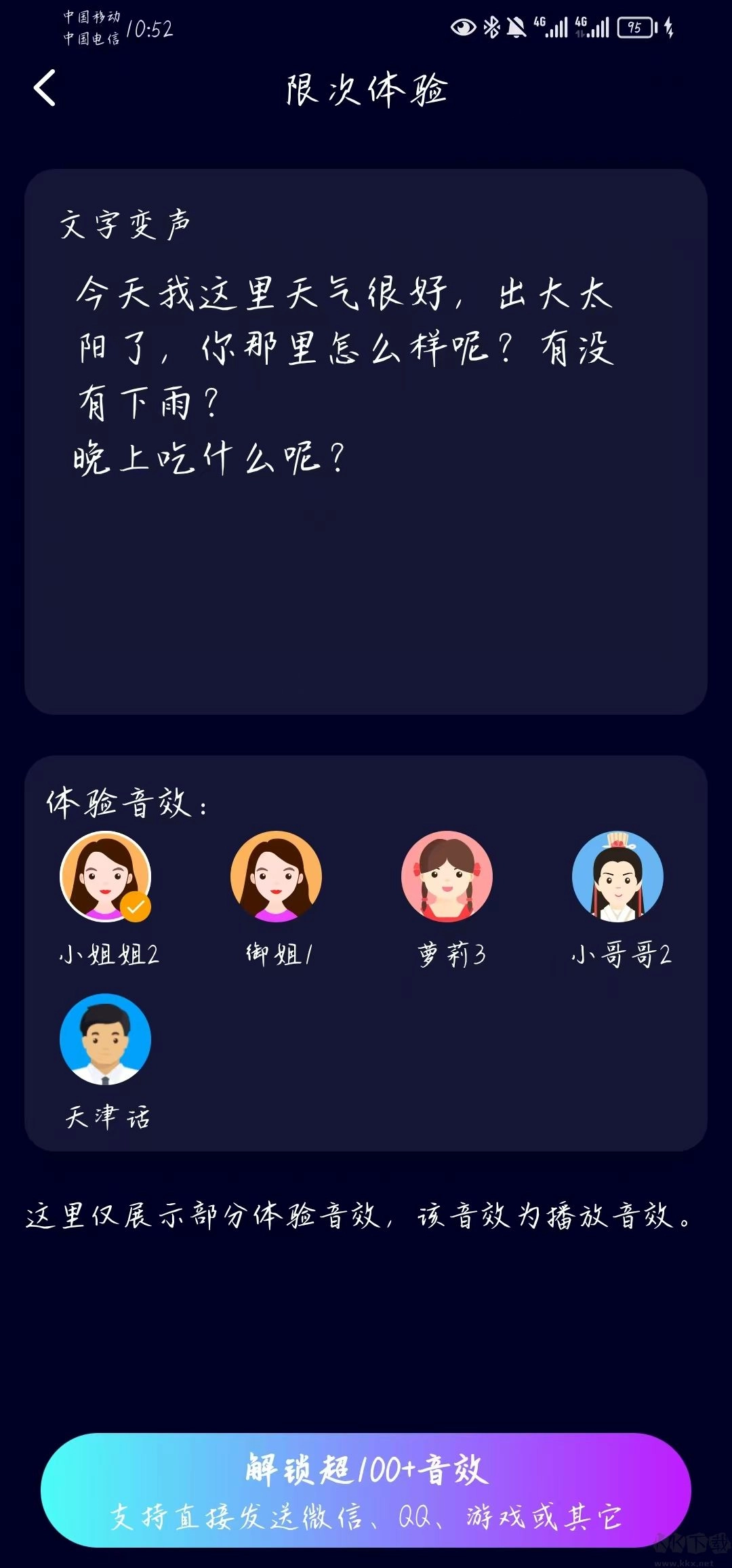Tap the mute notification bell in the status bar
The width and height of the screenshot is (732, 1568).
click(516, 28)
